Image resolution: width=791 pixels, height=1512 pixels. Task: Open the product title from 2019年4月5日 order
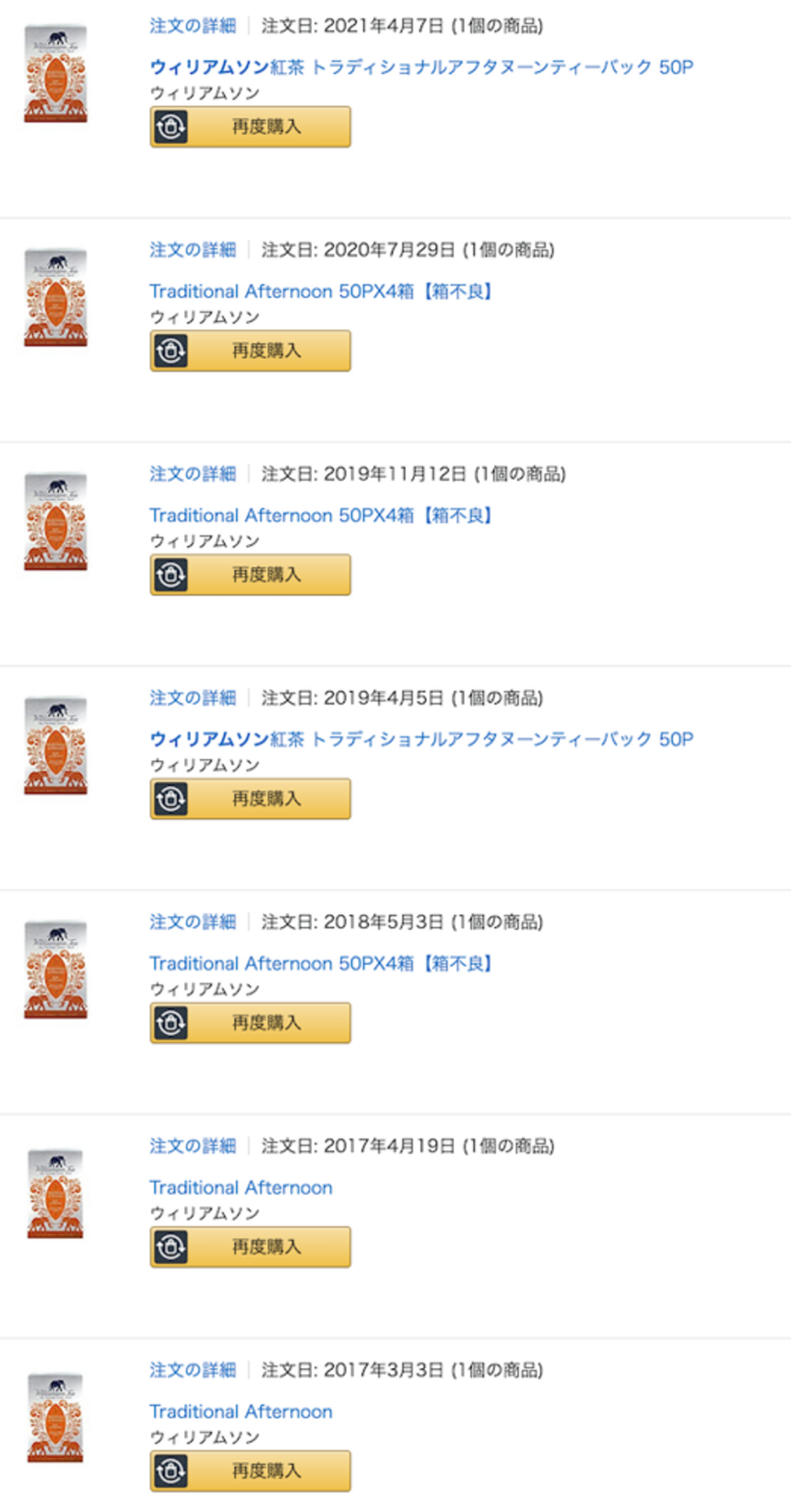421,739
